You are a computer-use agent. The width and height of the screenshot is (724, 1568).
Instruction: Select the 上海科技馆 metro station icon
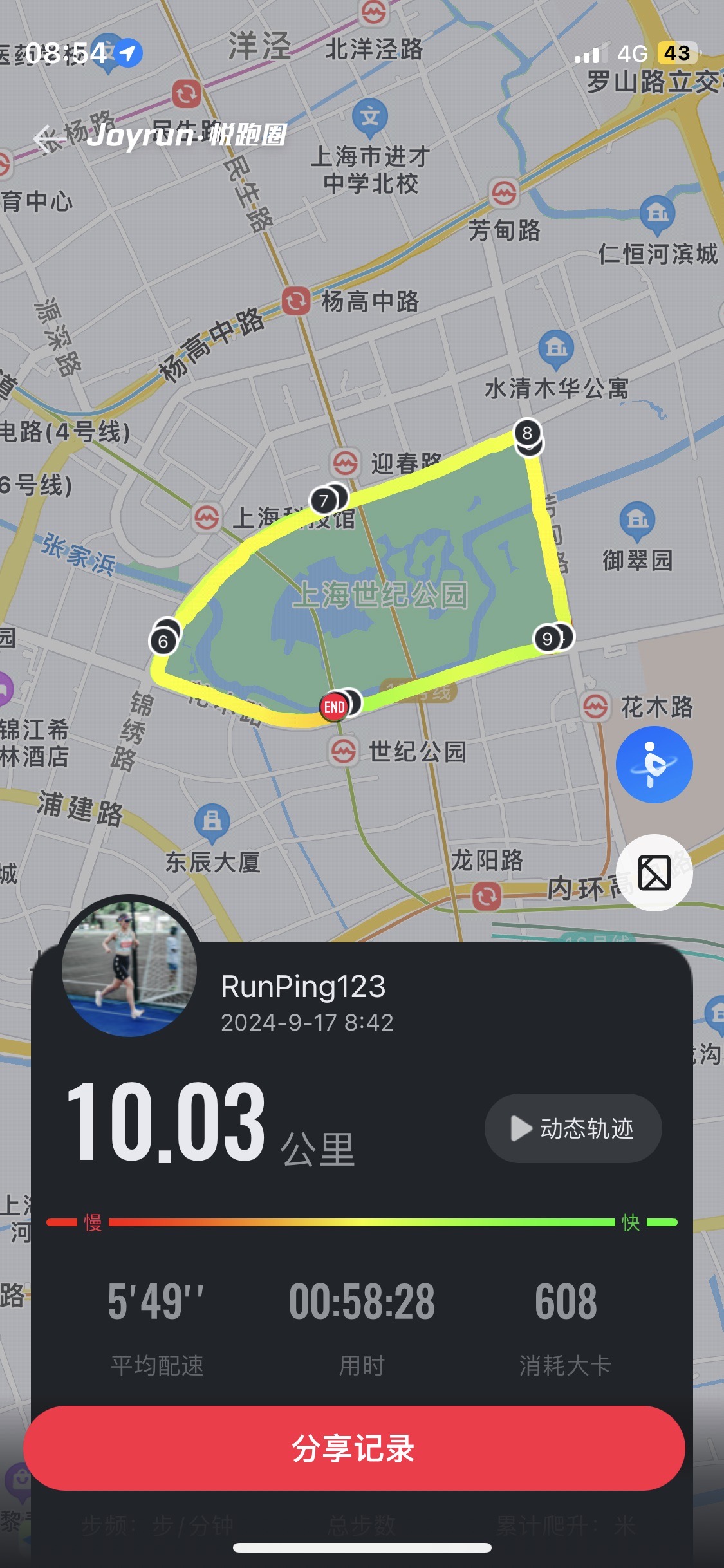point(207,516)
